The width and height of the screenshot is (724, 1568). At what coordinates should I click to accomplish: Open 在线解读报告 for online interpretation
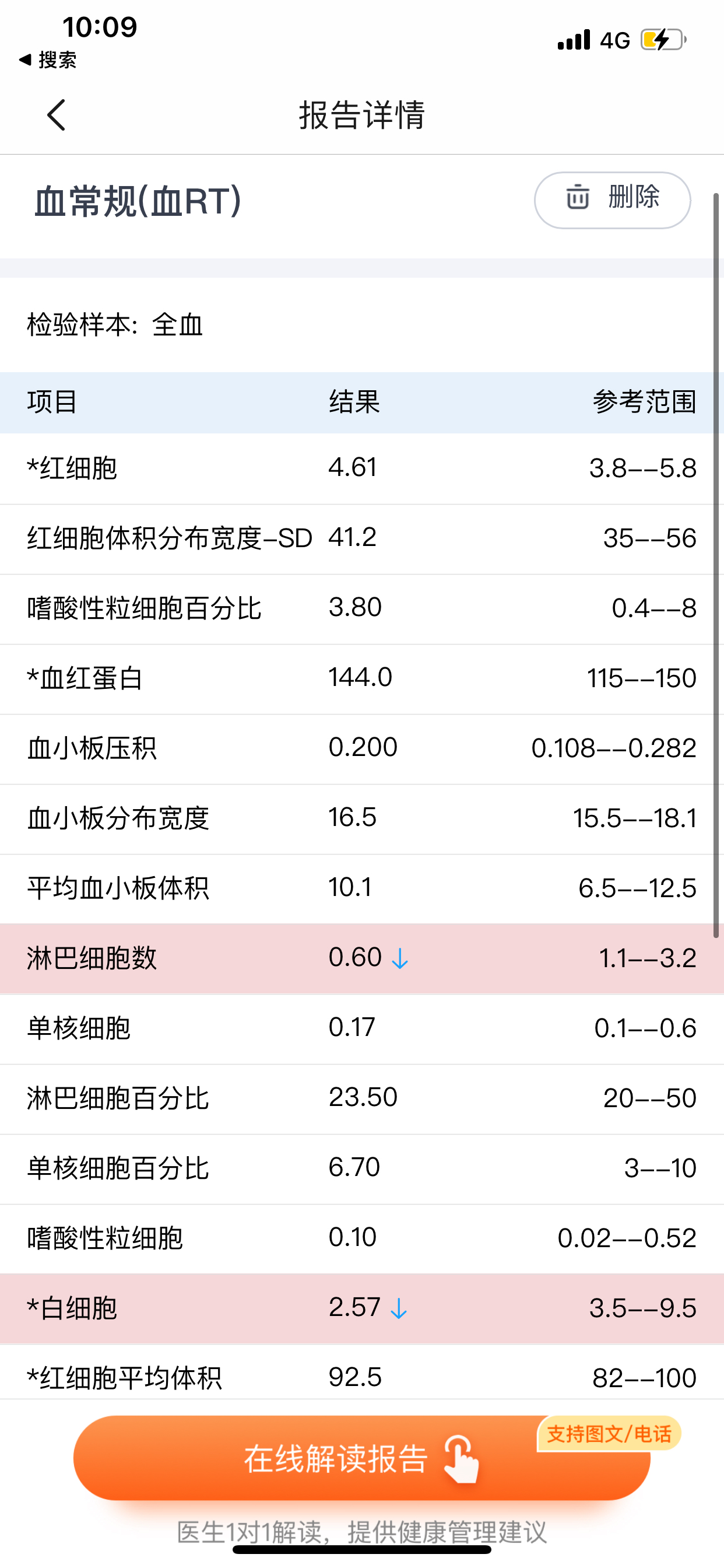(361, 1458)
